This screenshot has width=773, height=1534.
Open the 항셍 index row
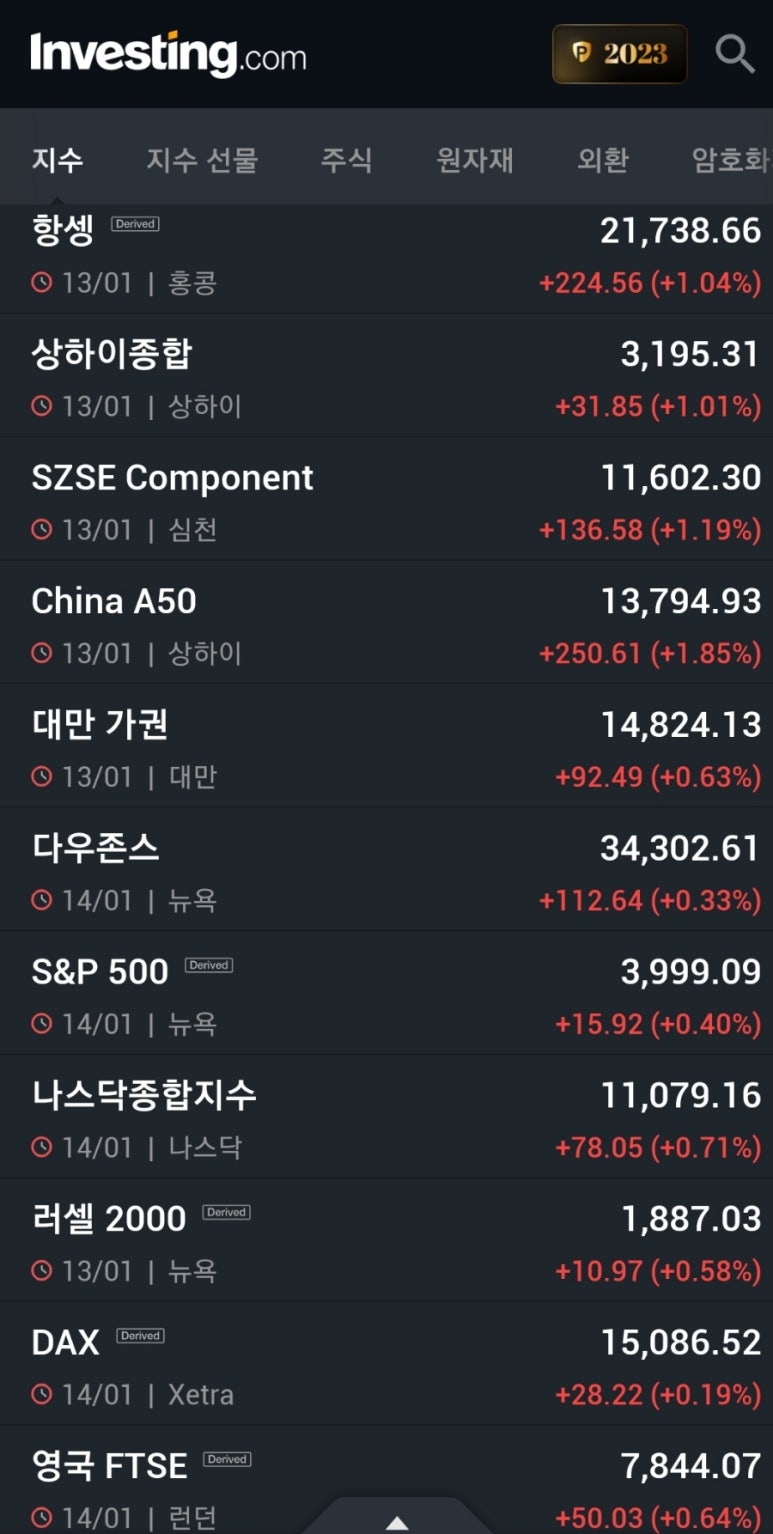(386, 258)
